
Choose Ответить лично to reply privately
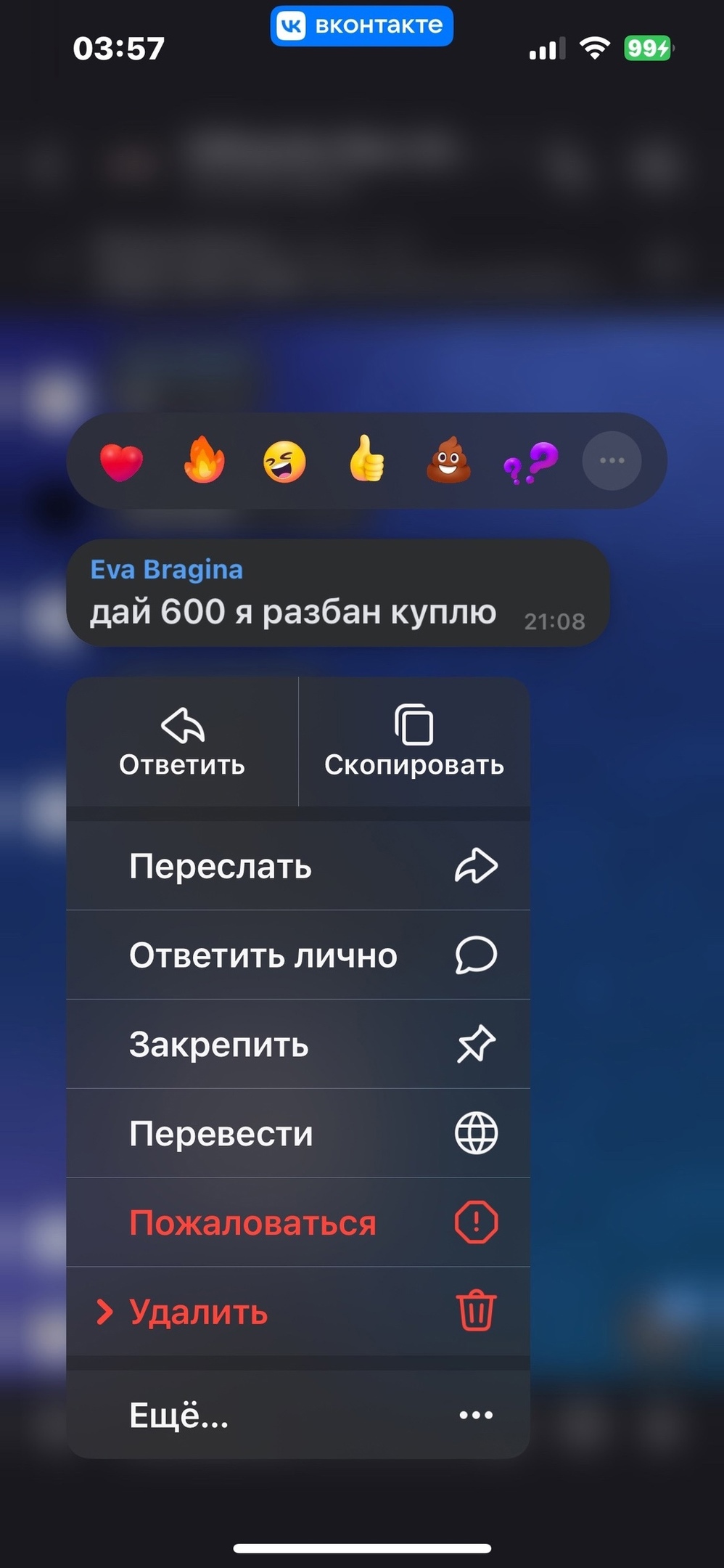click(x=297, y=955)
